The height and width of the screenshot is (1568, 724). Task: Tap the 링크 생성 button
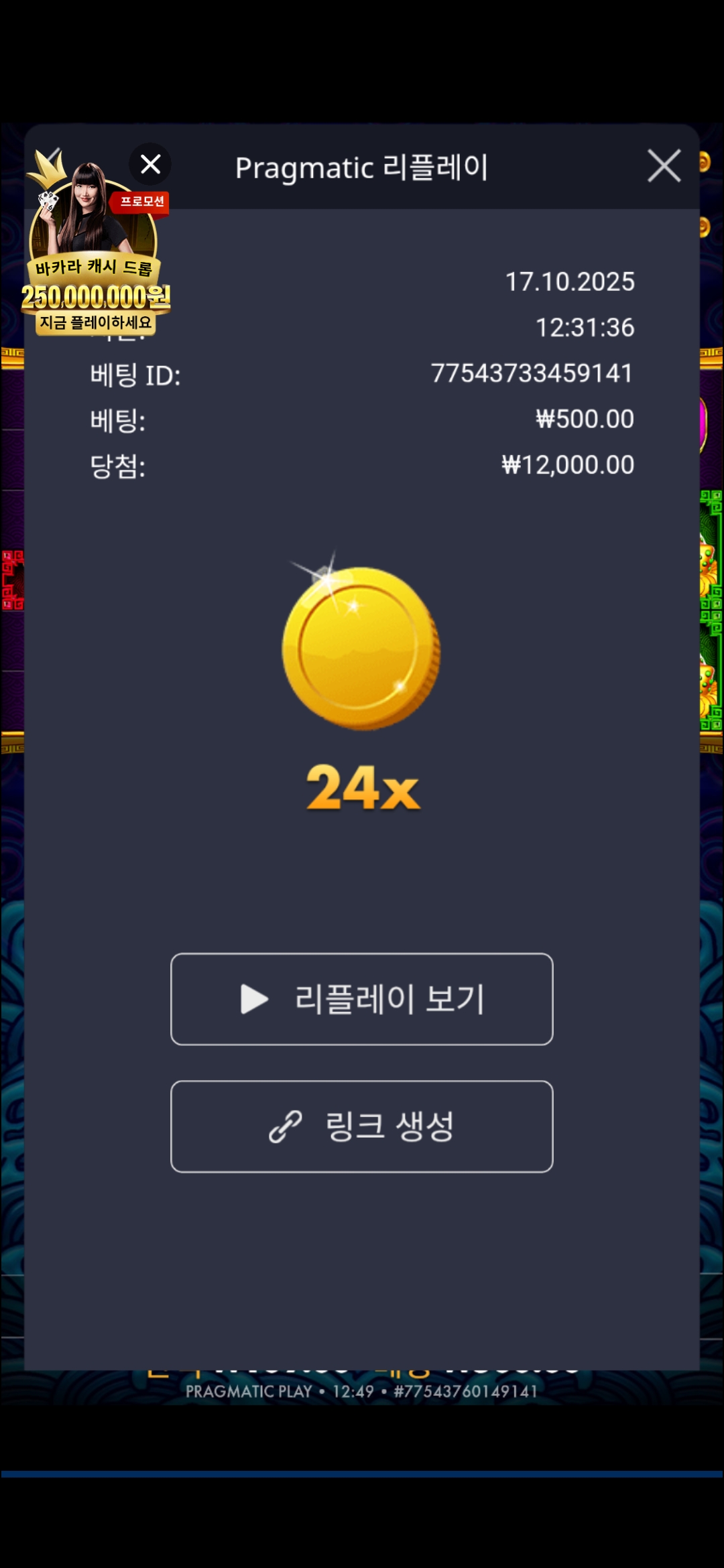click(x=362, y=1126)
